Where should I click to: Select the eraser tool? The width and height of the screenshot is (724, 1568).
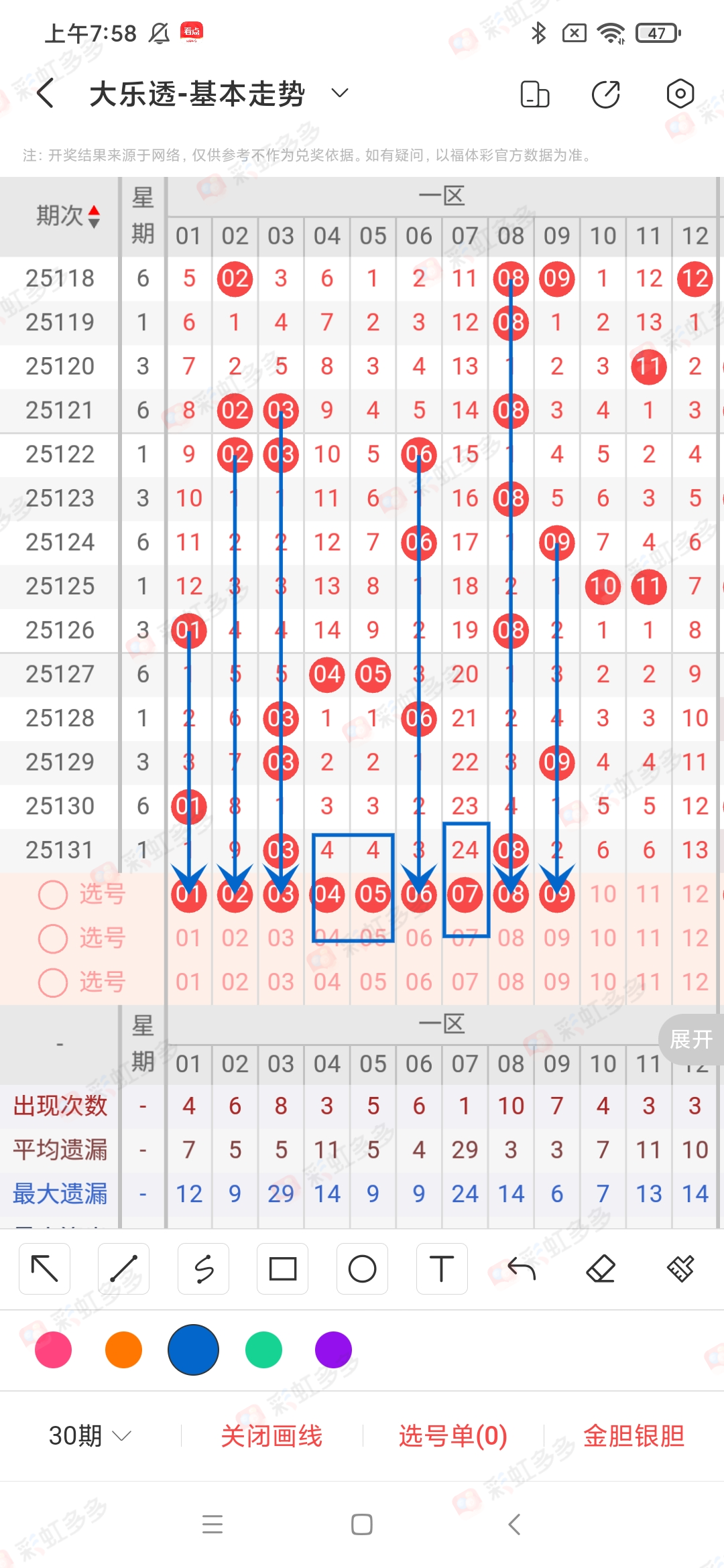click(601, 1268)
